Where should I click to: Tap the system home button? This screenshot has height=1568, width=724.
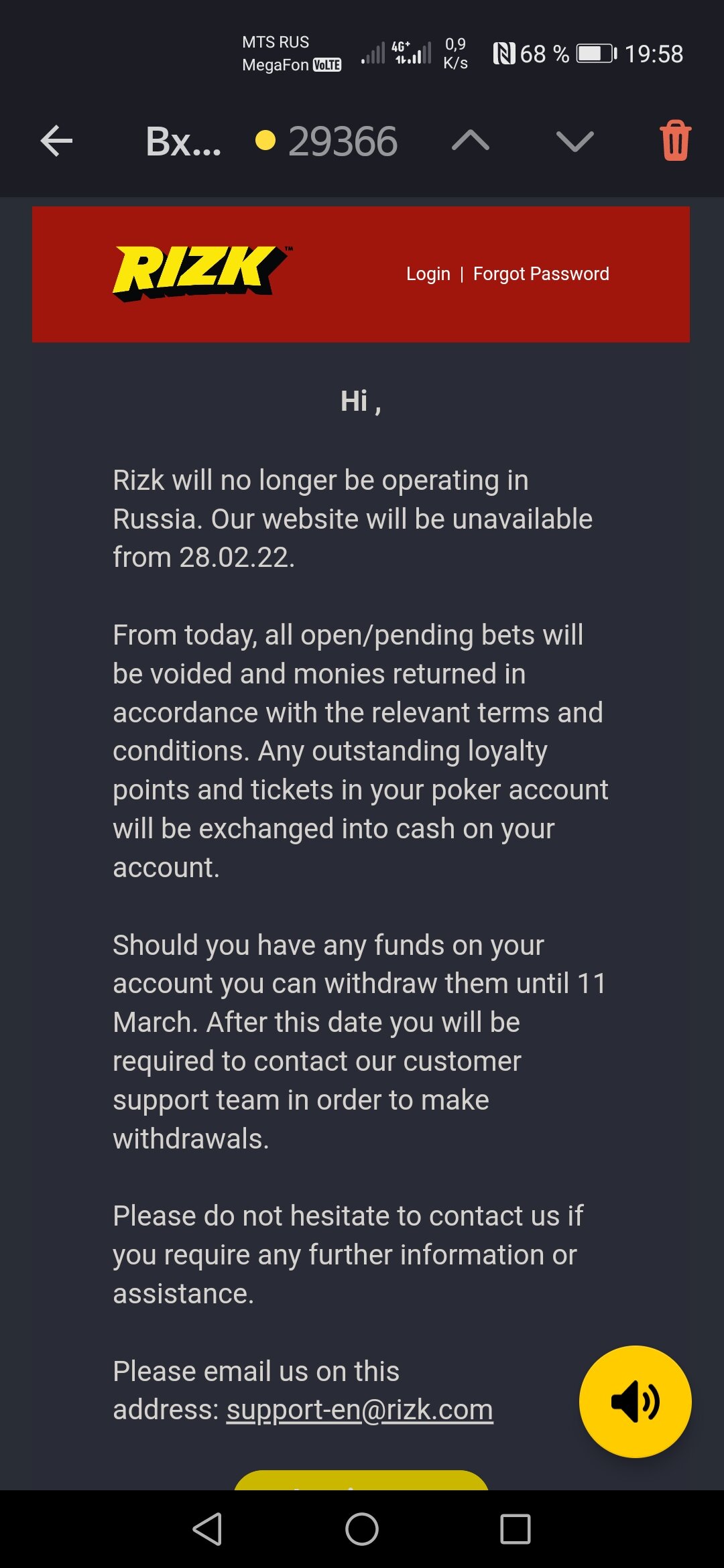[x=362, y=1529]
